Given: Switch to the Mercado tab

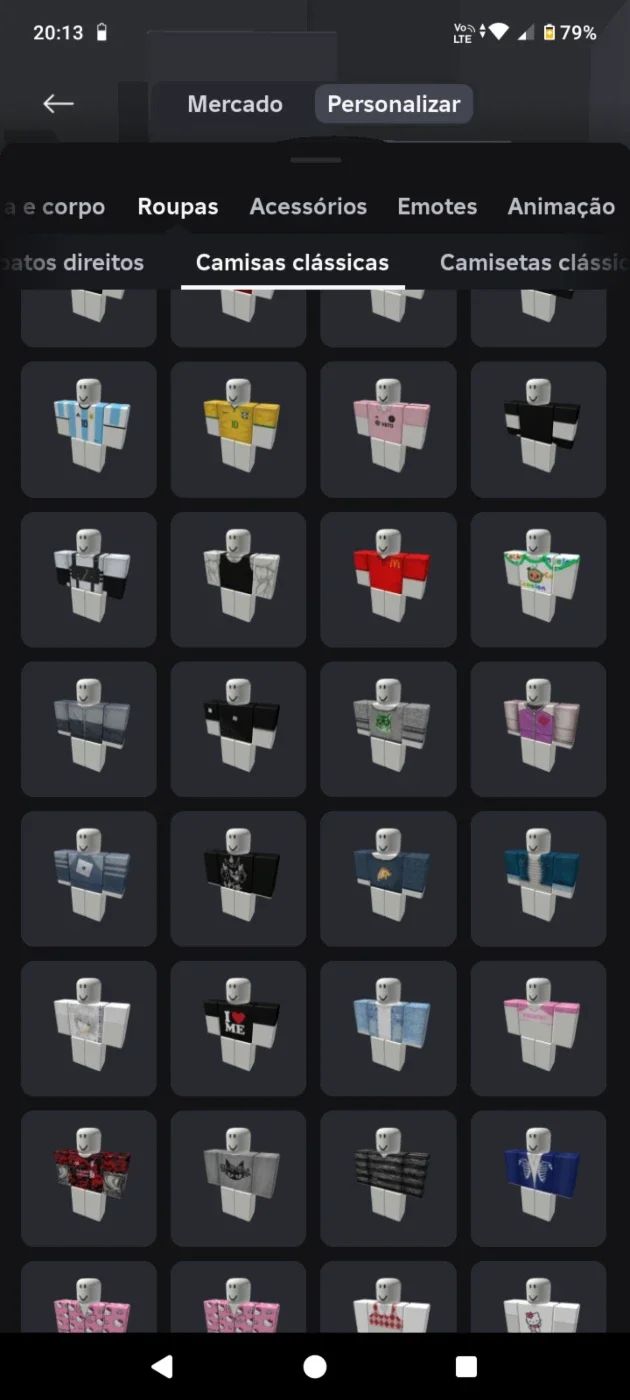Looking at the screenshot, I should [235, 104].
